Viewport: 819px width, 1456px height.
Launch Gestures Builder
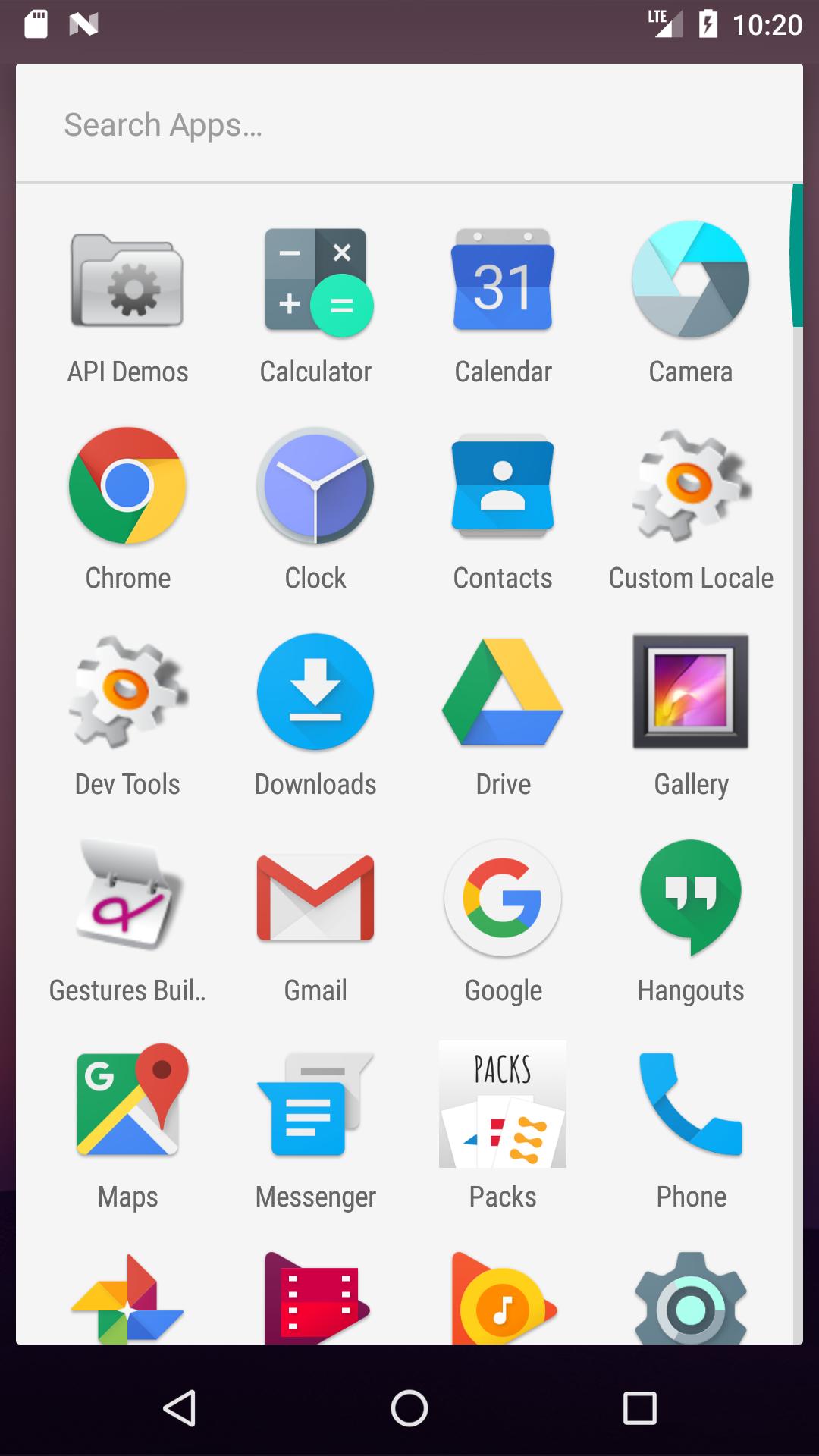pos(127,899)
